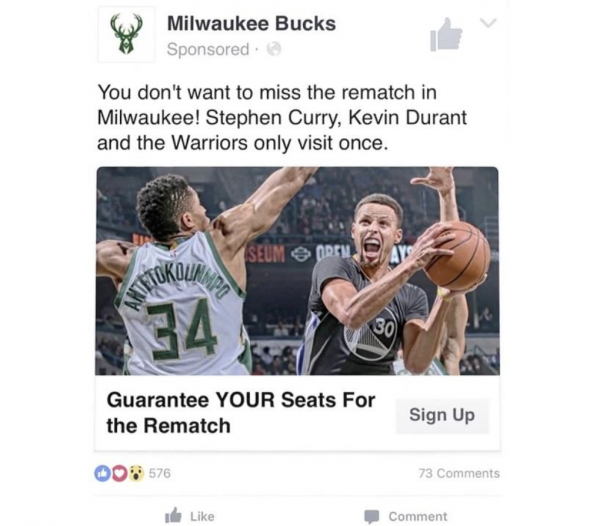Screen dimensions: 600x526
Task: Tap the Milwaukee Bucks profile logo
Action: coord(126,34)
